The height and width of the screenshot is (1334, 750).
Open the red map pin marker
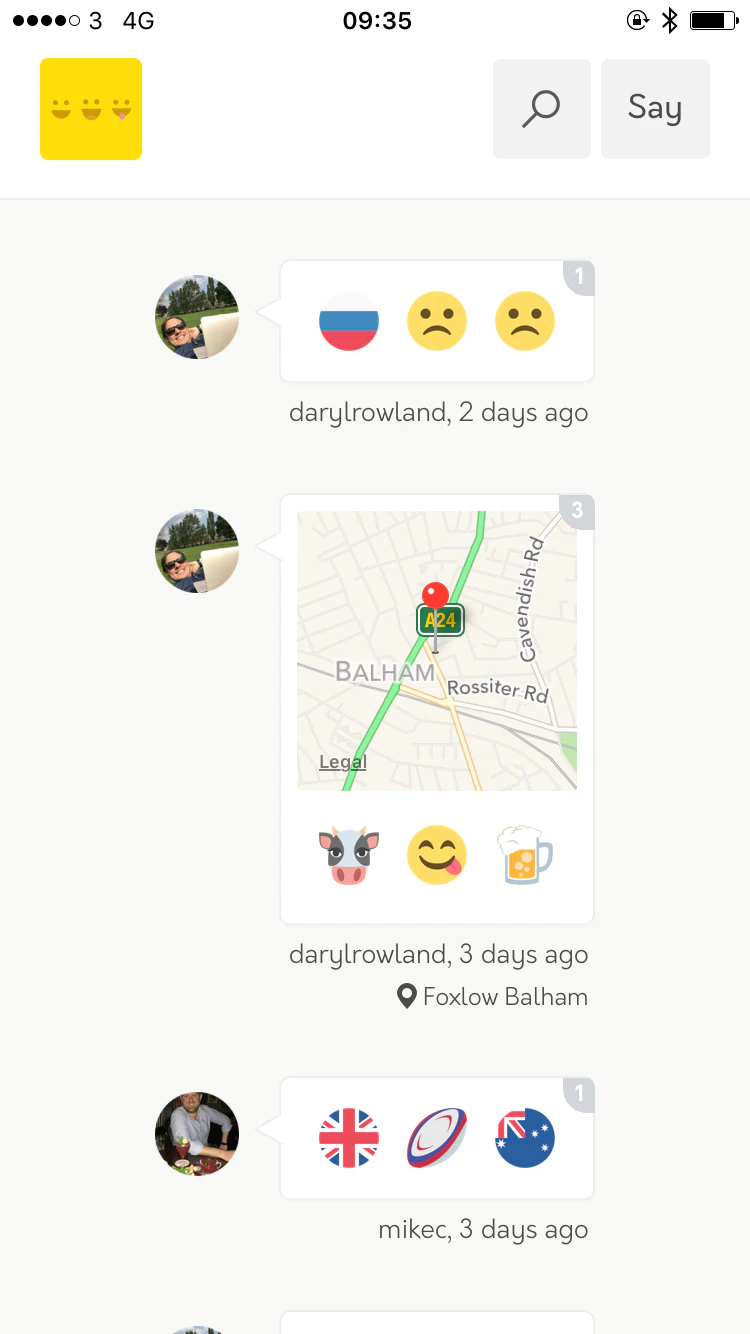(x=437, y=595)
